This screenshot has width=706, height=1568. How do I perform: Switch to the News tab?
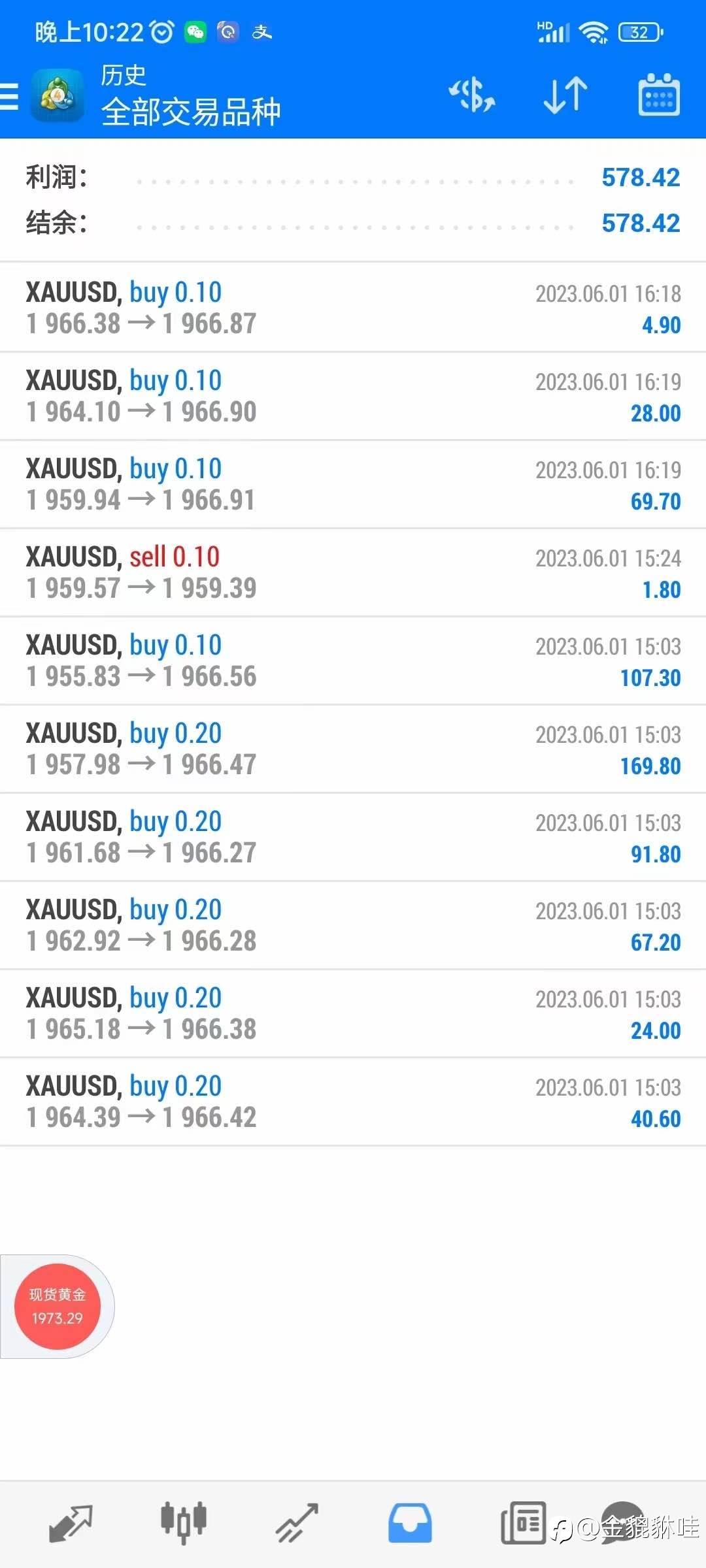[x=523, y=1523]
